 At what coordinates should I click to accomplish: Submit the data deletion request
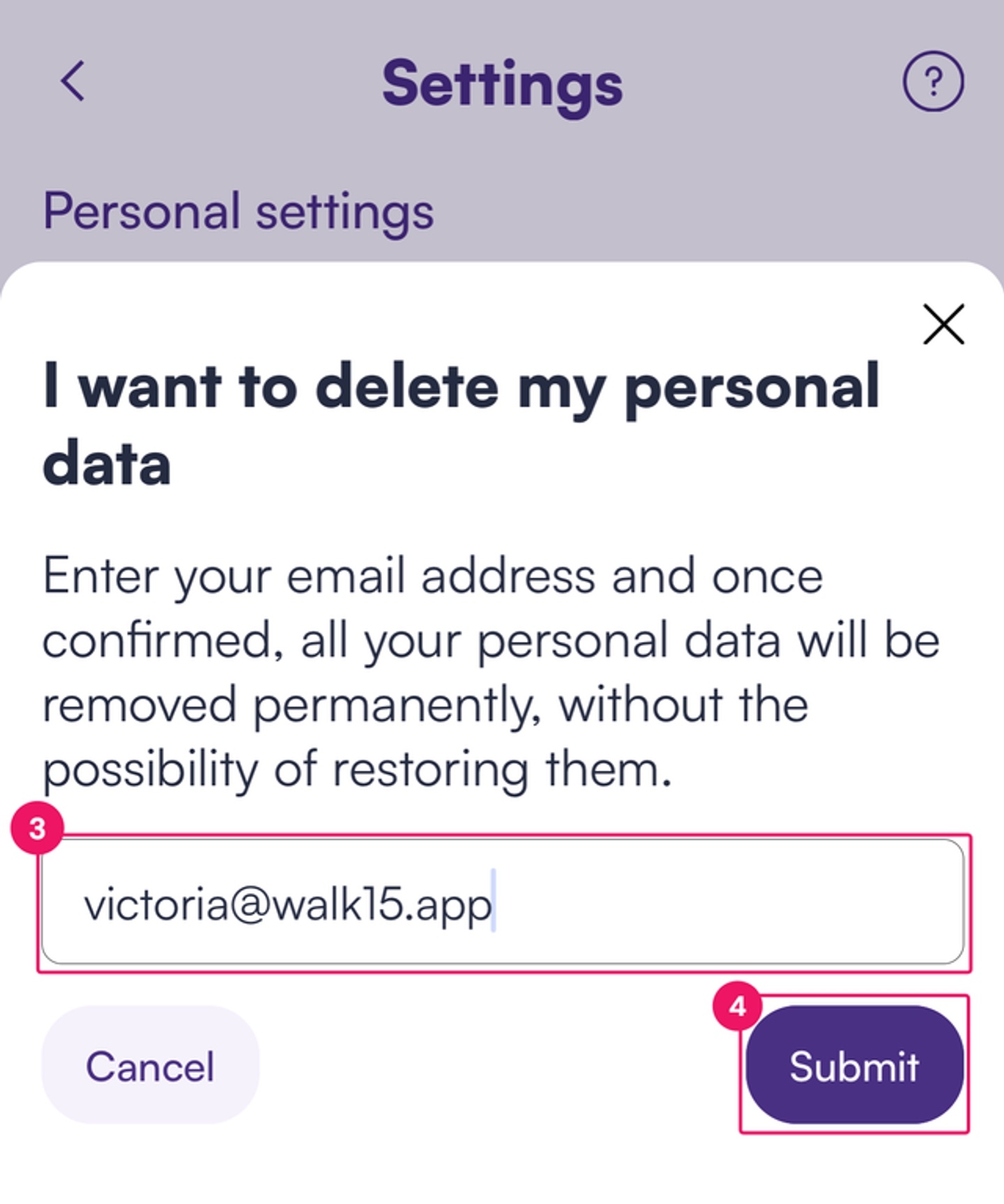coord(854,1065)
